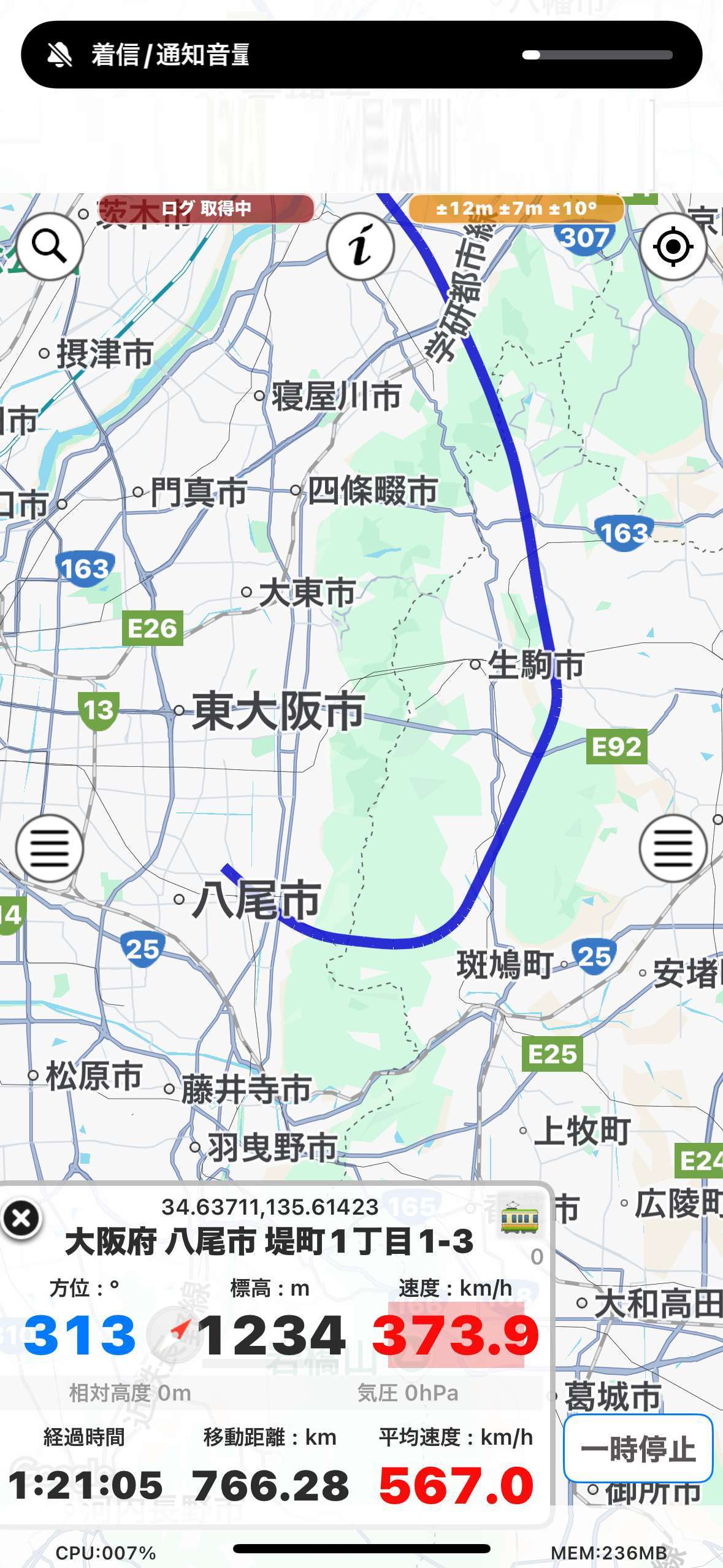Adjust the 着信/通知音量 volume slider
This screenshot has height=1568, width=723.
pos(597,55)
